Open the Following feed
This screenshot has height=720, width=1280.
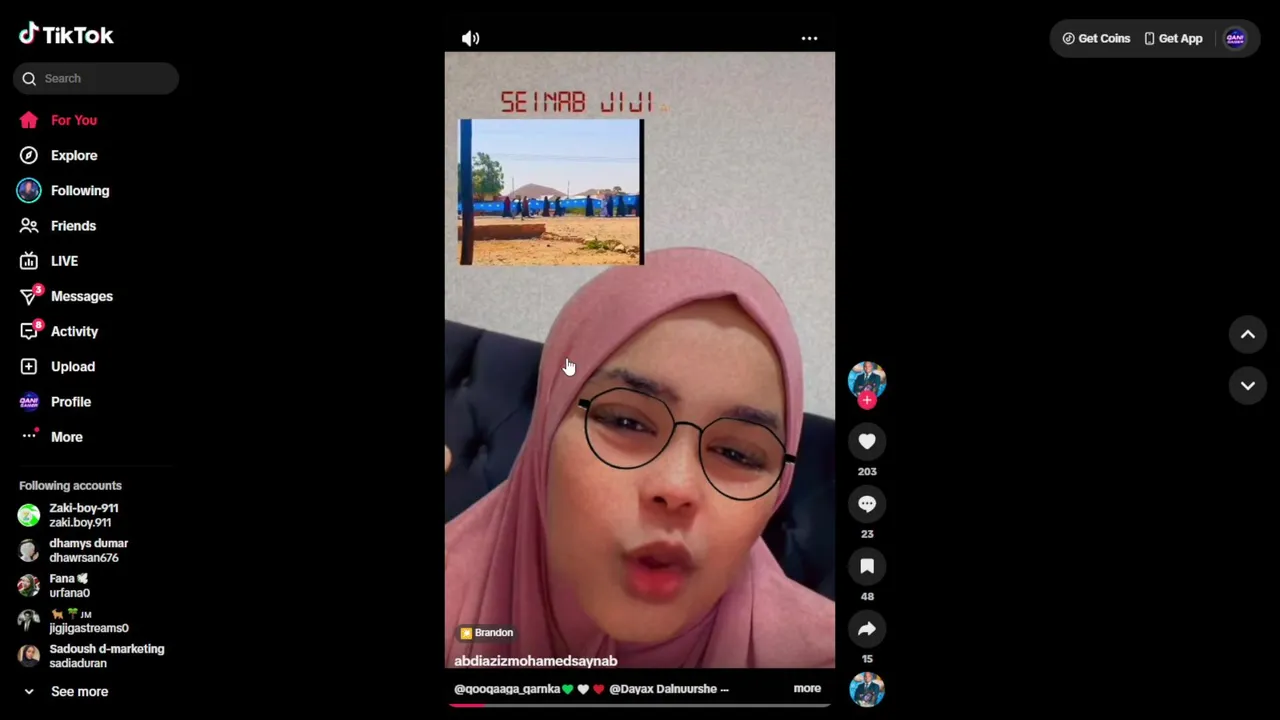(x=79, y=190)
